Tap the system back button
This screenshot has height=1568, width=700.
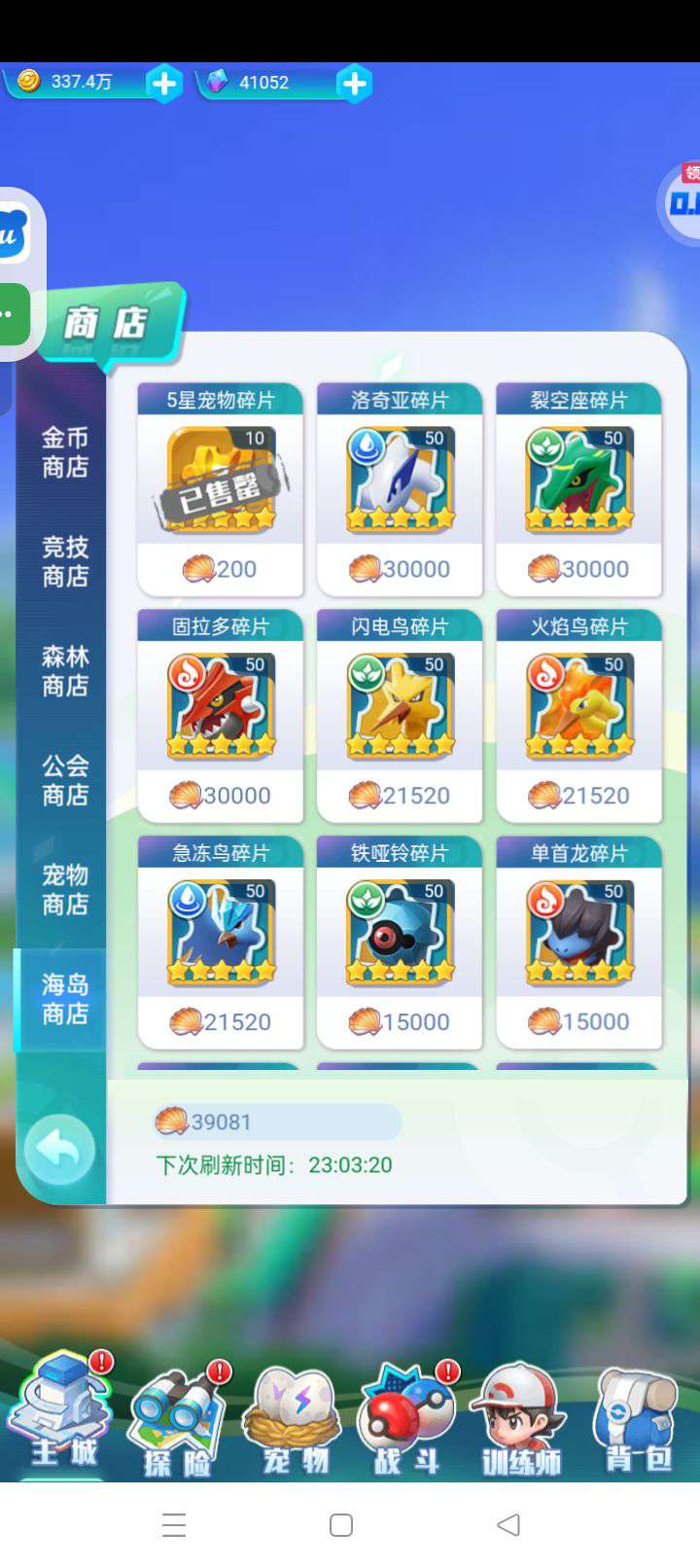click(508, 1524)
